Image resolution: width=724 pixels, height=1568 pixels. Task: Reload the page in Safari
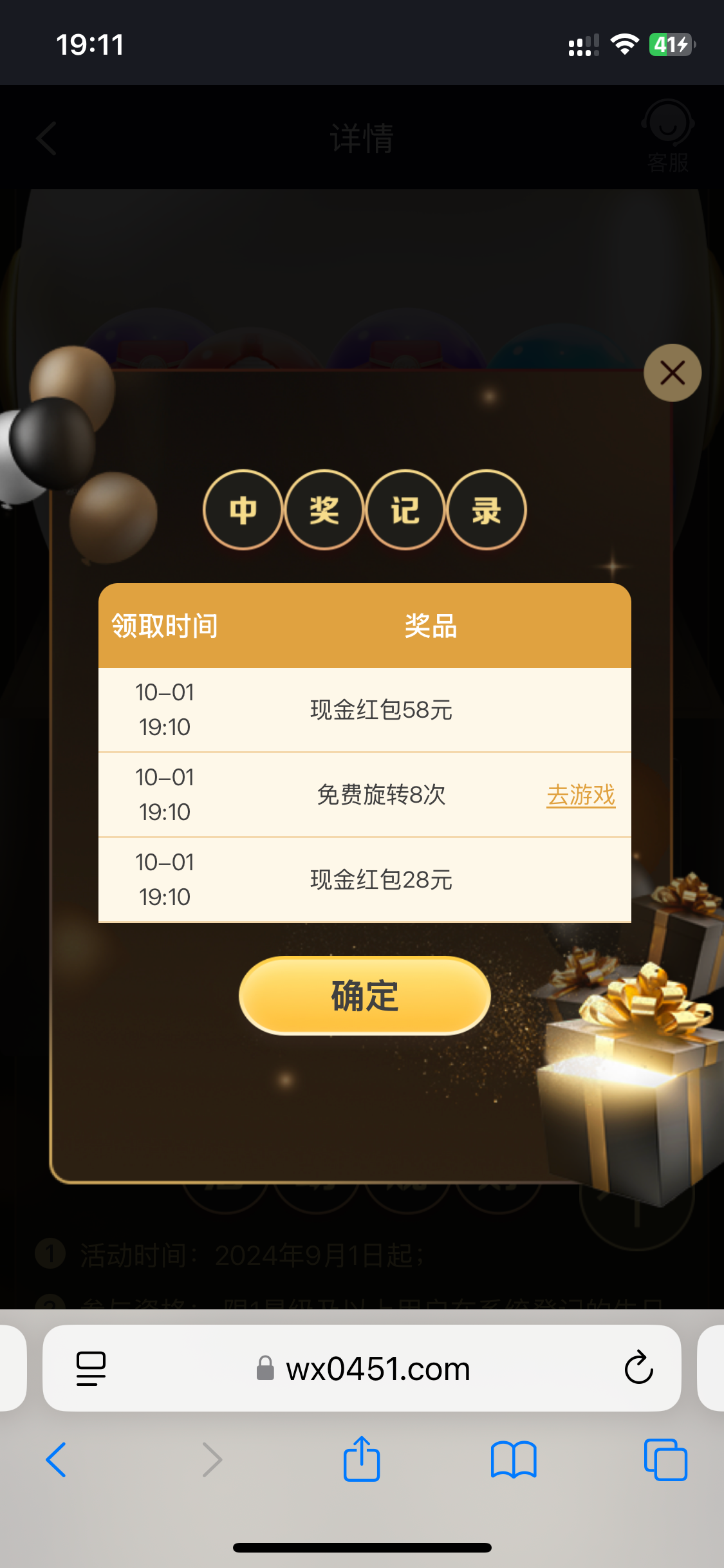pyautogui.click(x=638, y=1367)
